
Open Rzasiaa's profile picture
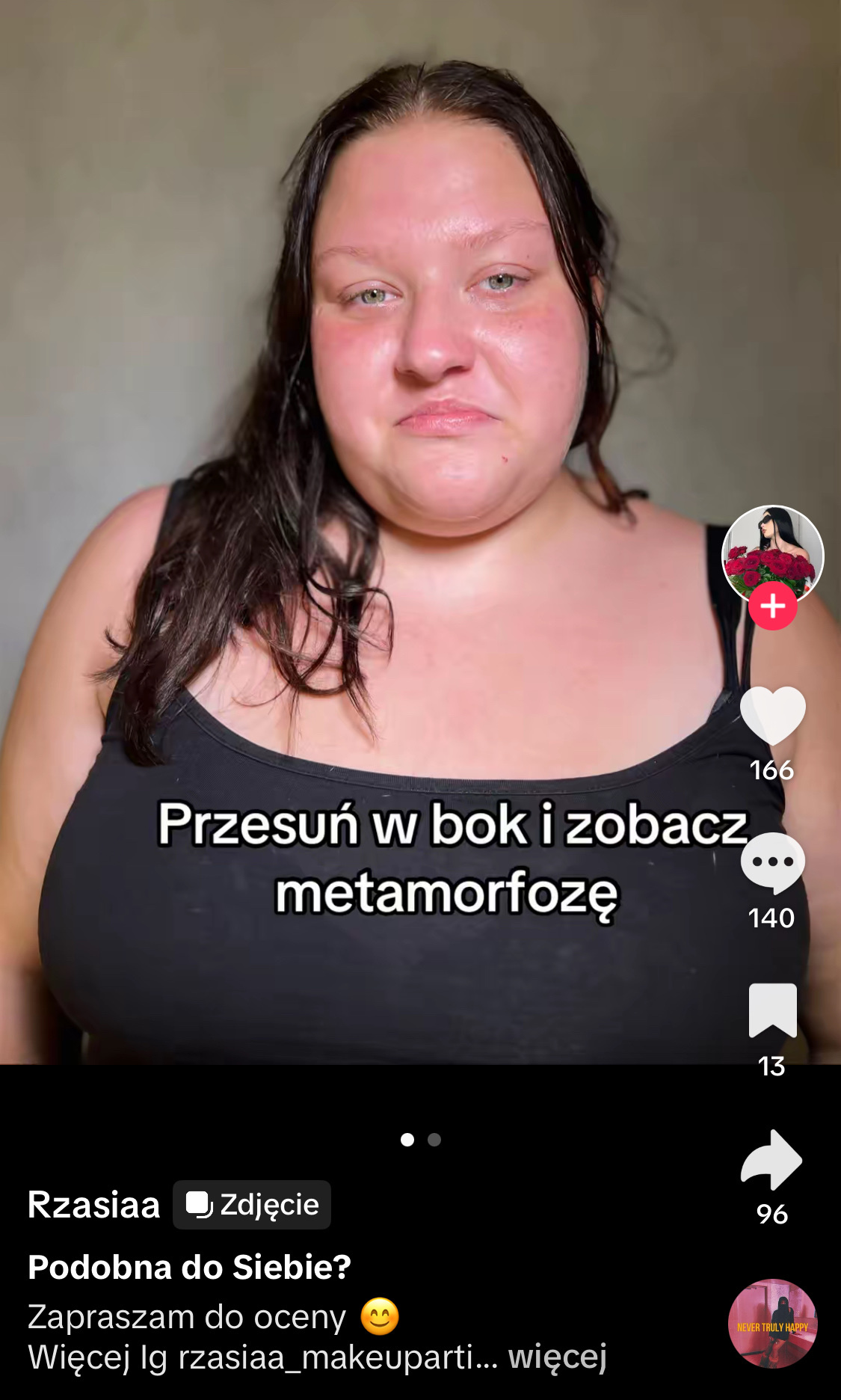772,552
